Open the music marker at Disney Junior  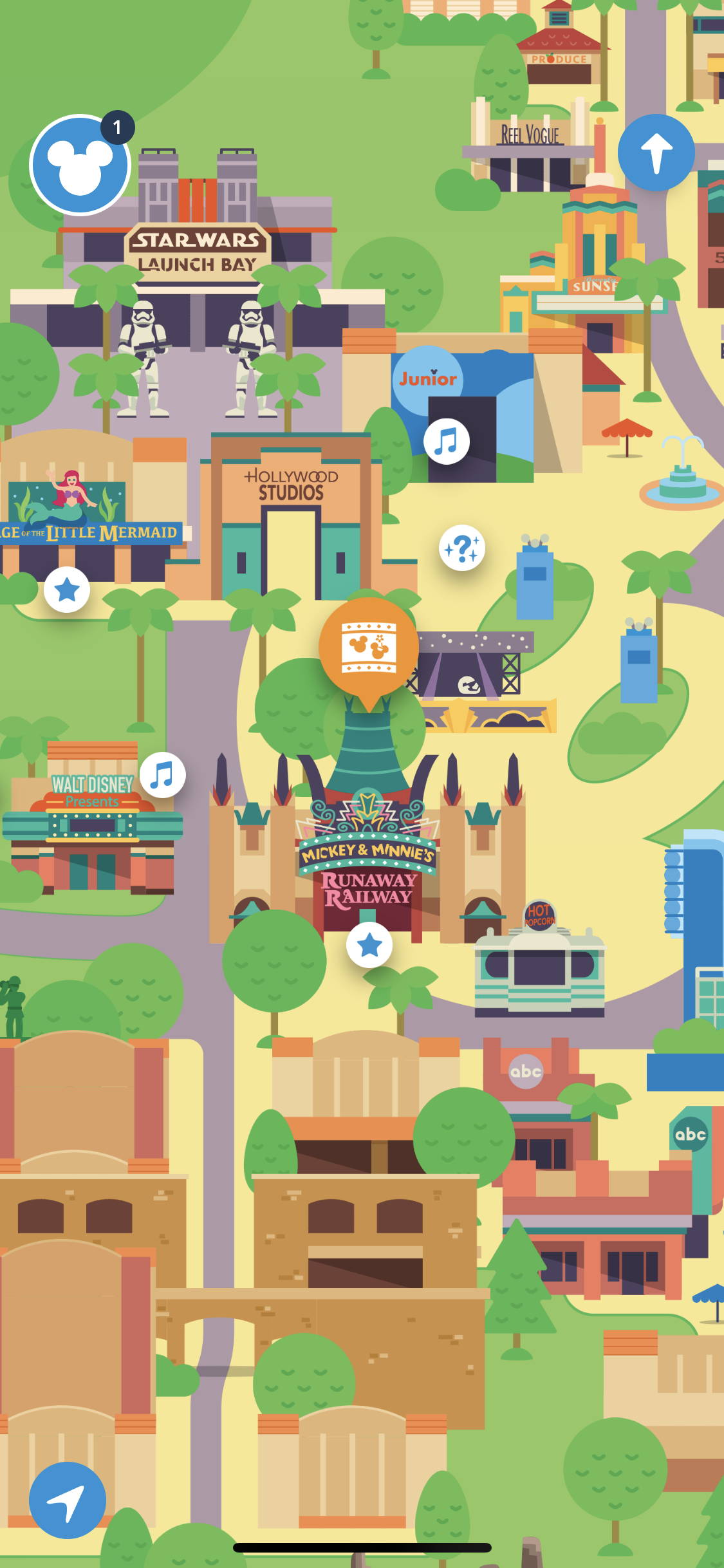coord(446,442)
